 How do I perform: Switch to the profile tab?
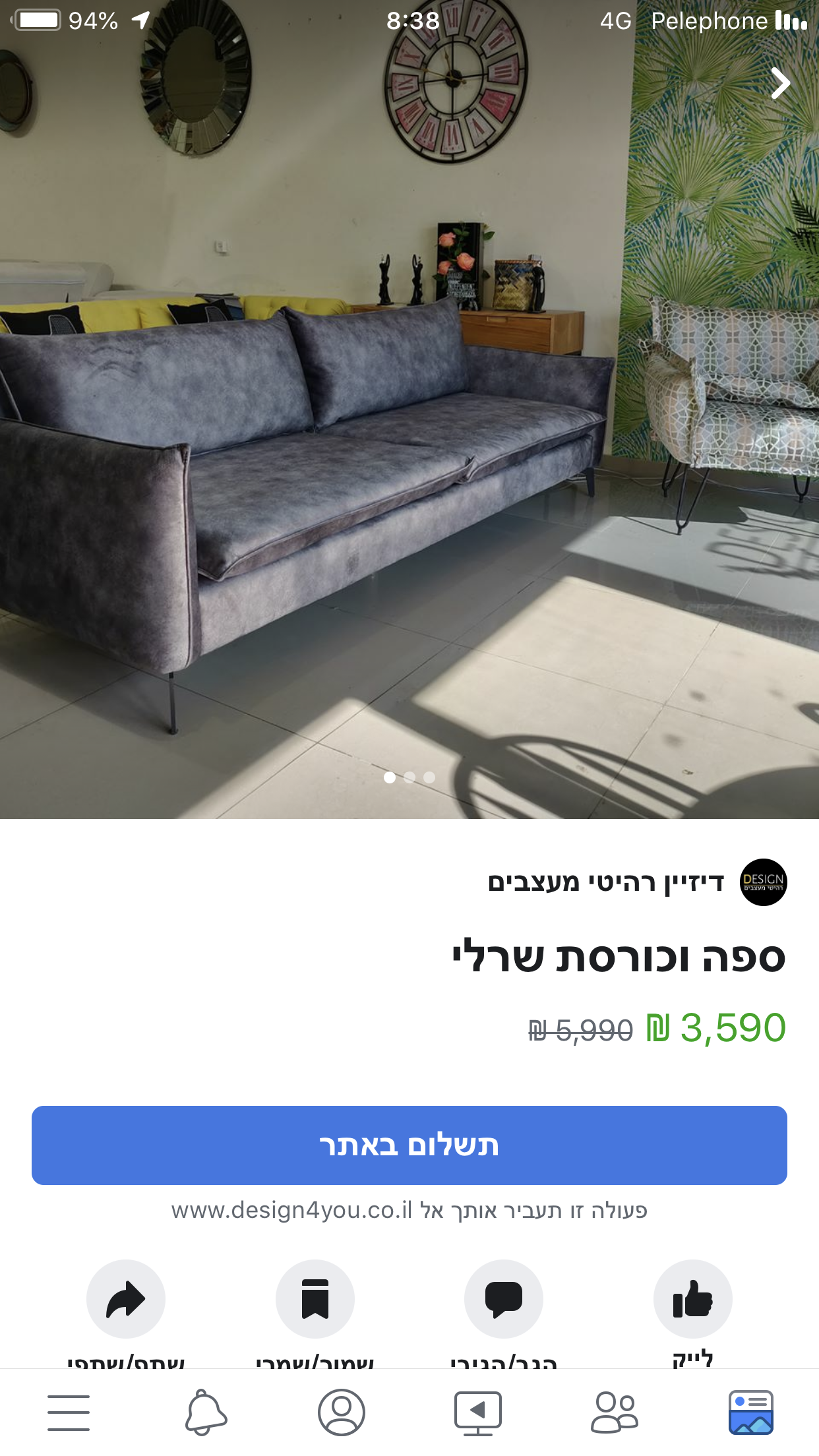[342, 1412]
